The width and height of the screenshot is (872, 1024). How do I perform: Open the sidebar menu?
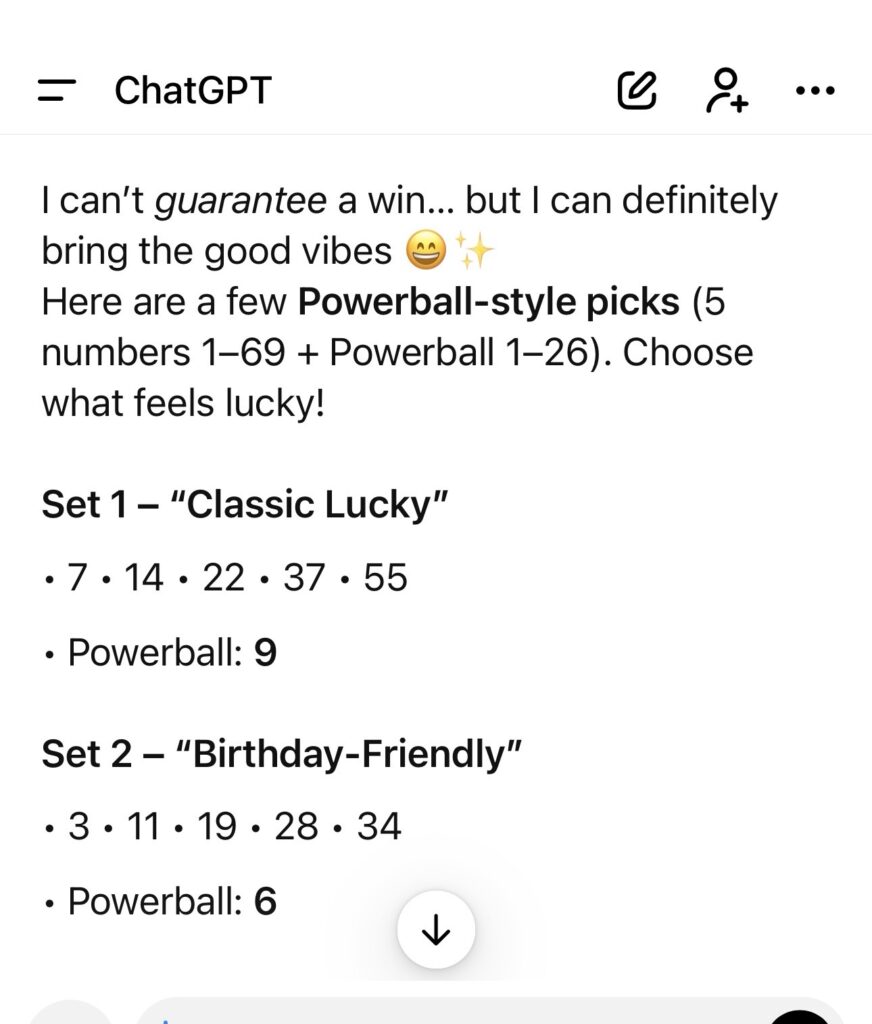pyautogui.click(x=57, y=92)
